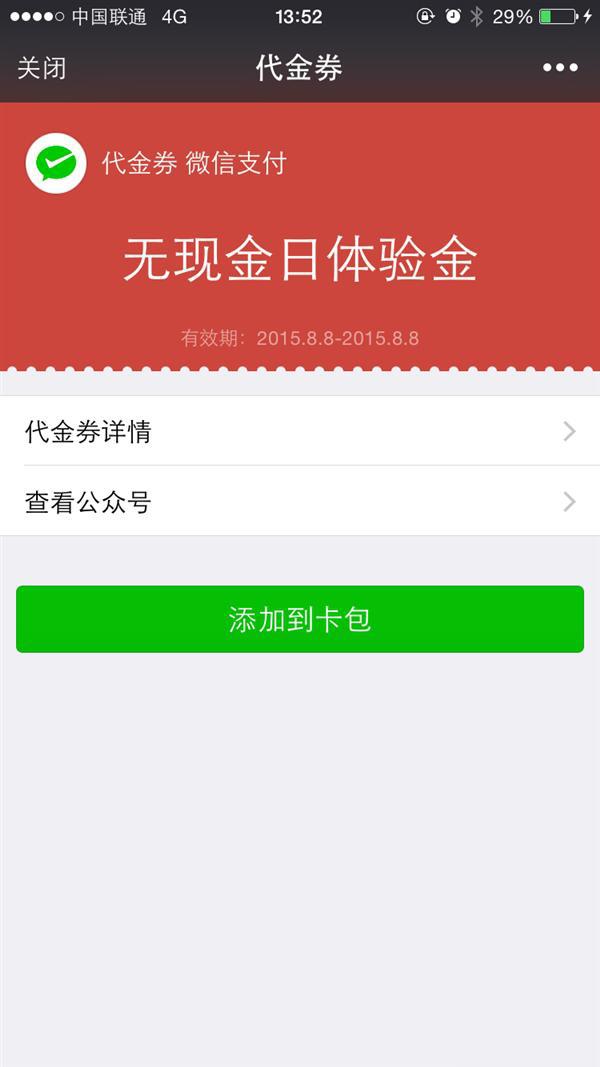Image resolution: width=600 pixels, height=1067 pixels.
Task: Tap 关闭 to close the page
Action: [41, 68]
